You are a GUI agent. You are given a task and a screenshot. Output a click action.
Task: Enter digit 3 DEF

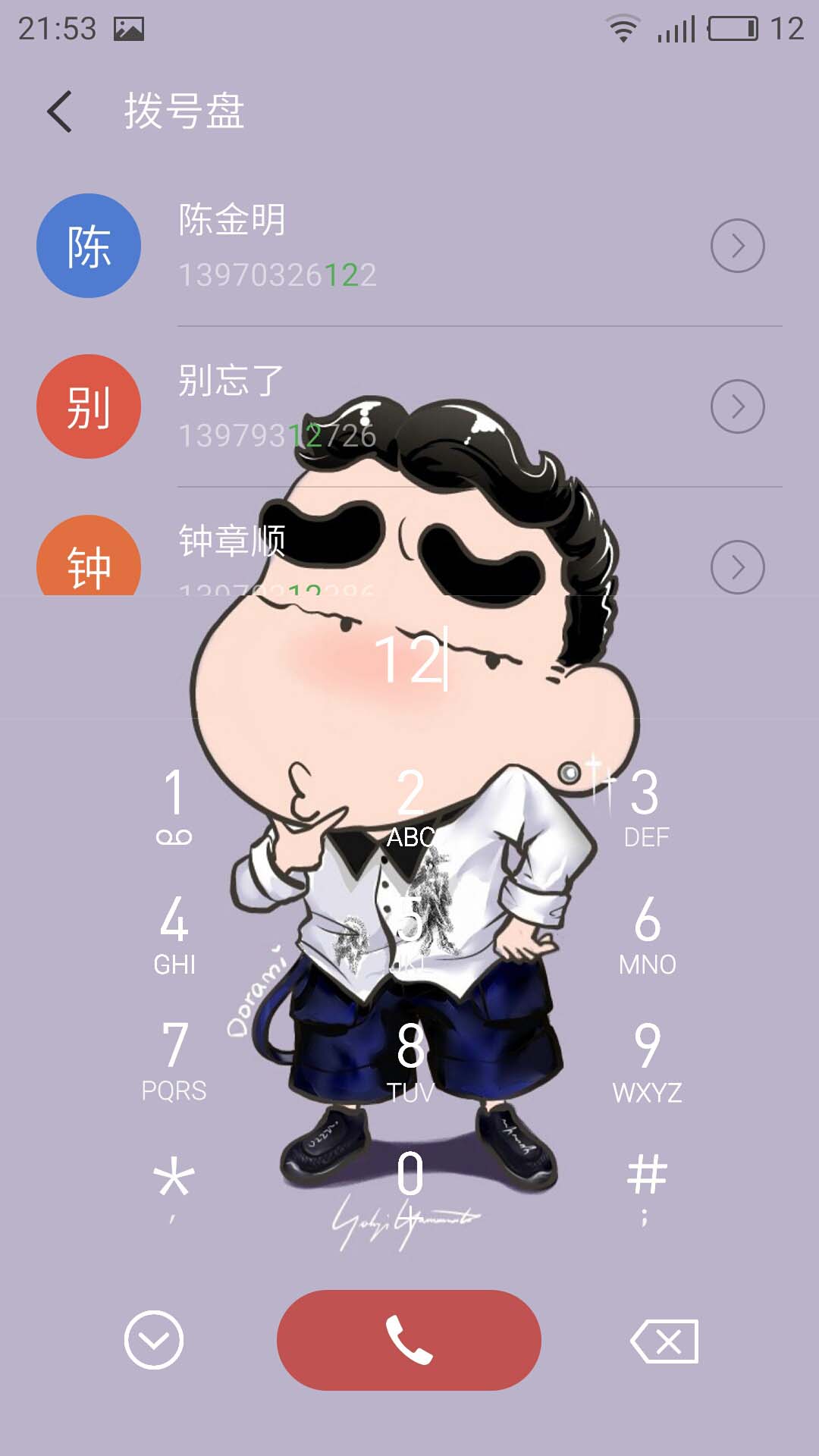pyautogui.click(x=646, y=805)
